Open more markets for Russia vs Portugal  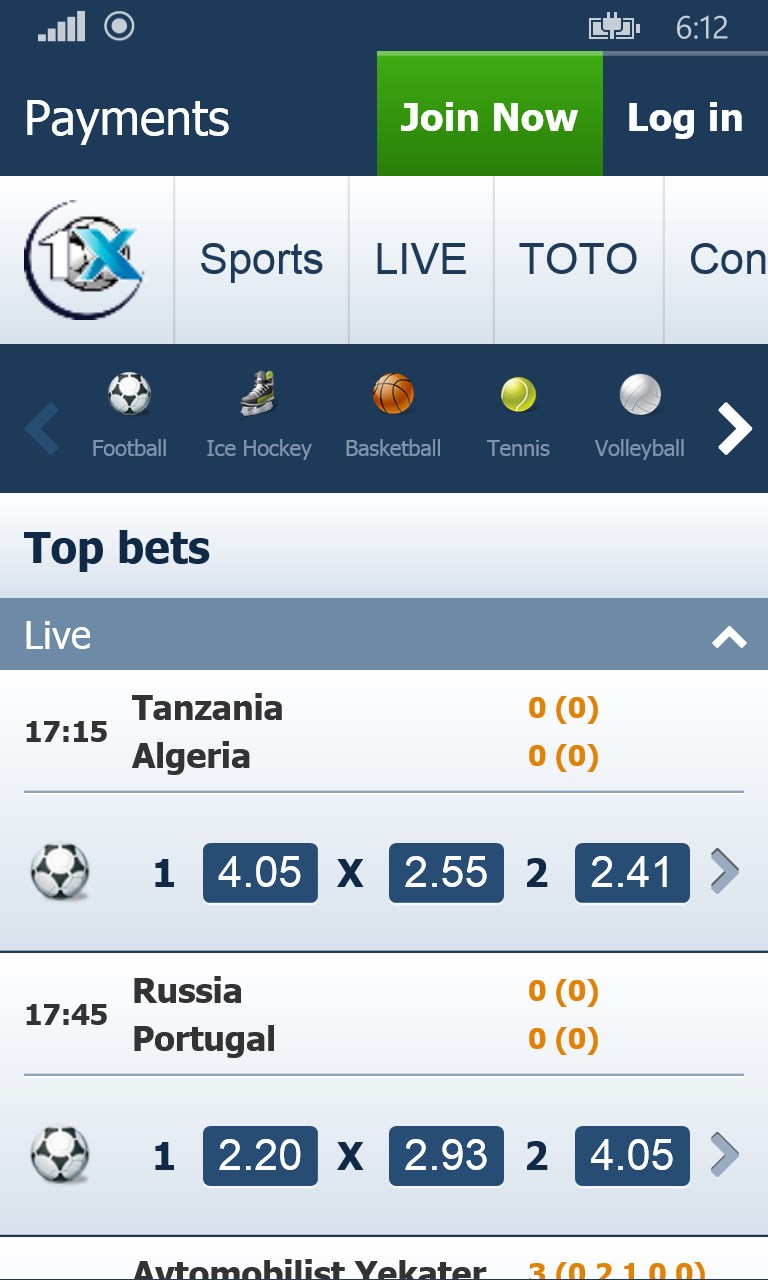pos(724,1156)
